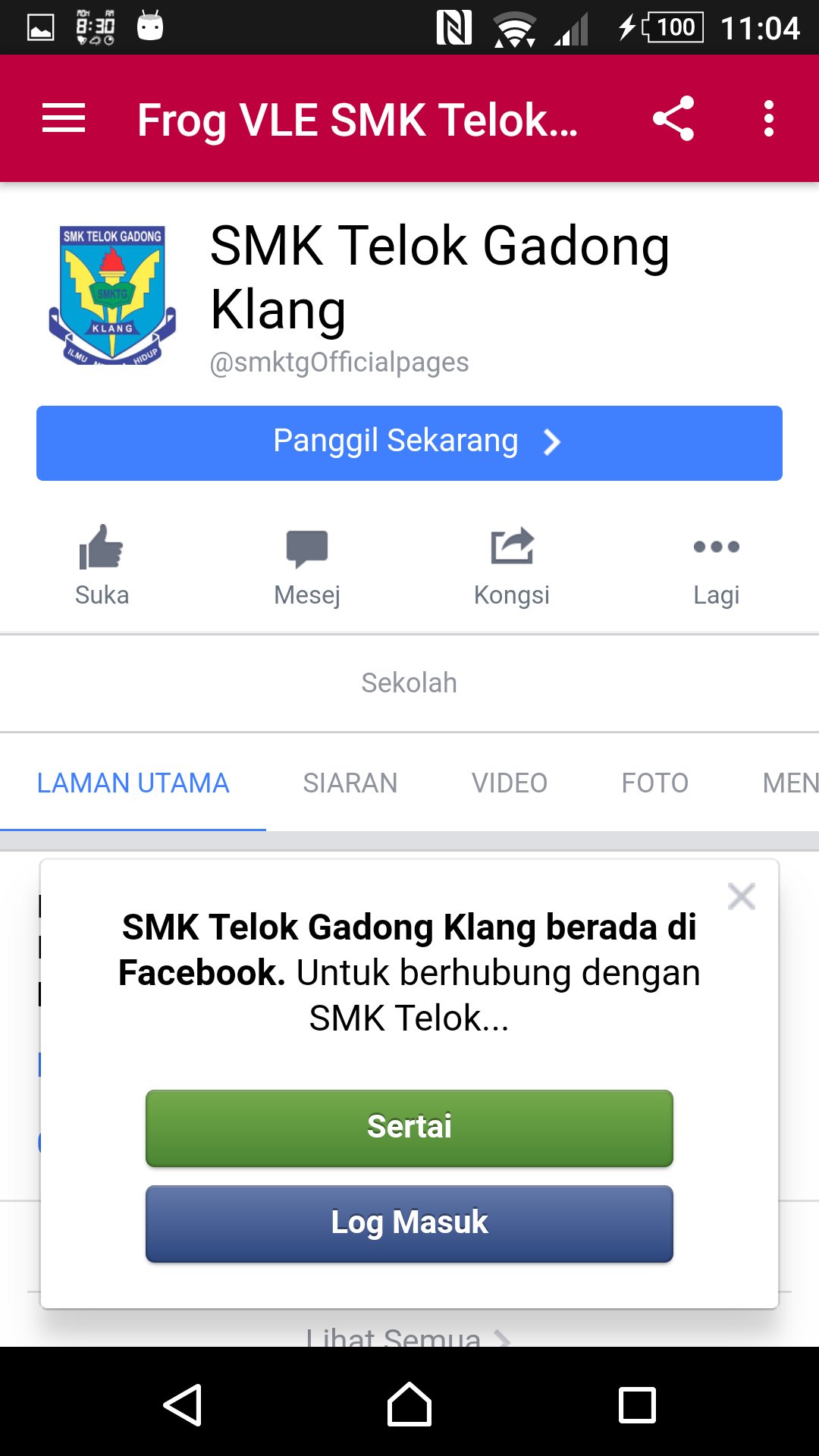The width and height of the screenshot is (819, 1456).
Task: Stay on the LAMAN UTAMA tab
Action: [x=133, y=783]
